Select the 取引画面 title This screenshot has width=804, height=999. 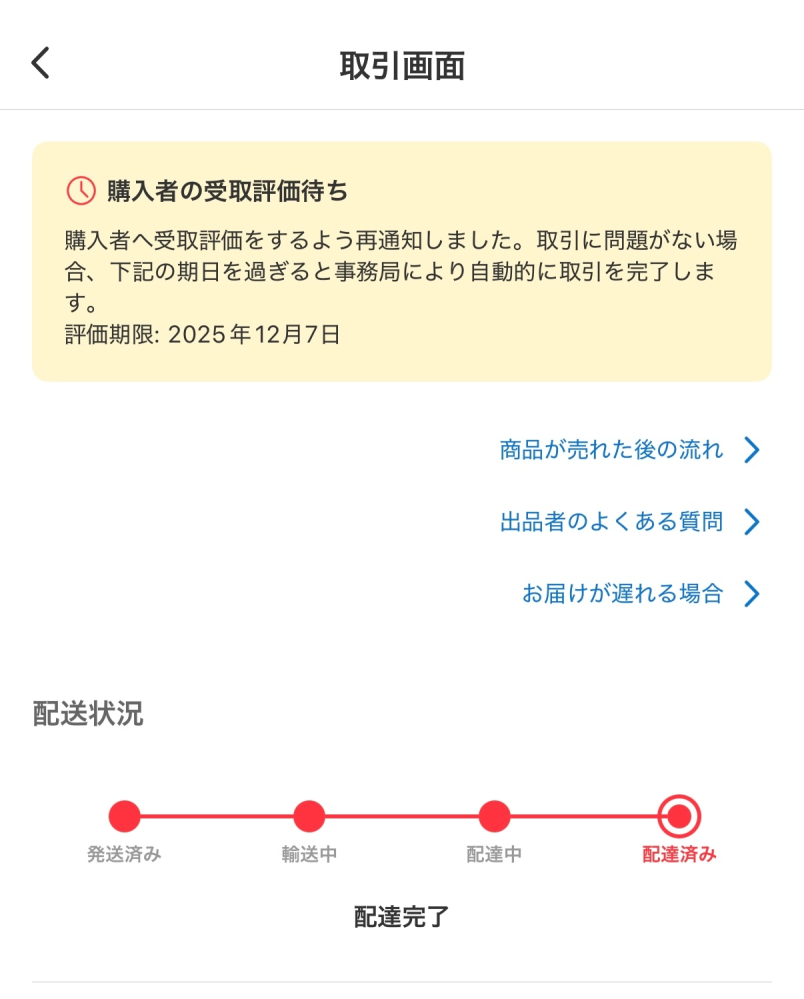point(401,62)
